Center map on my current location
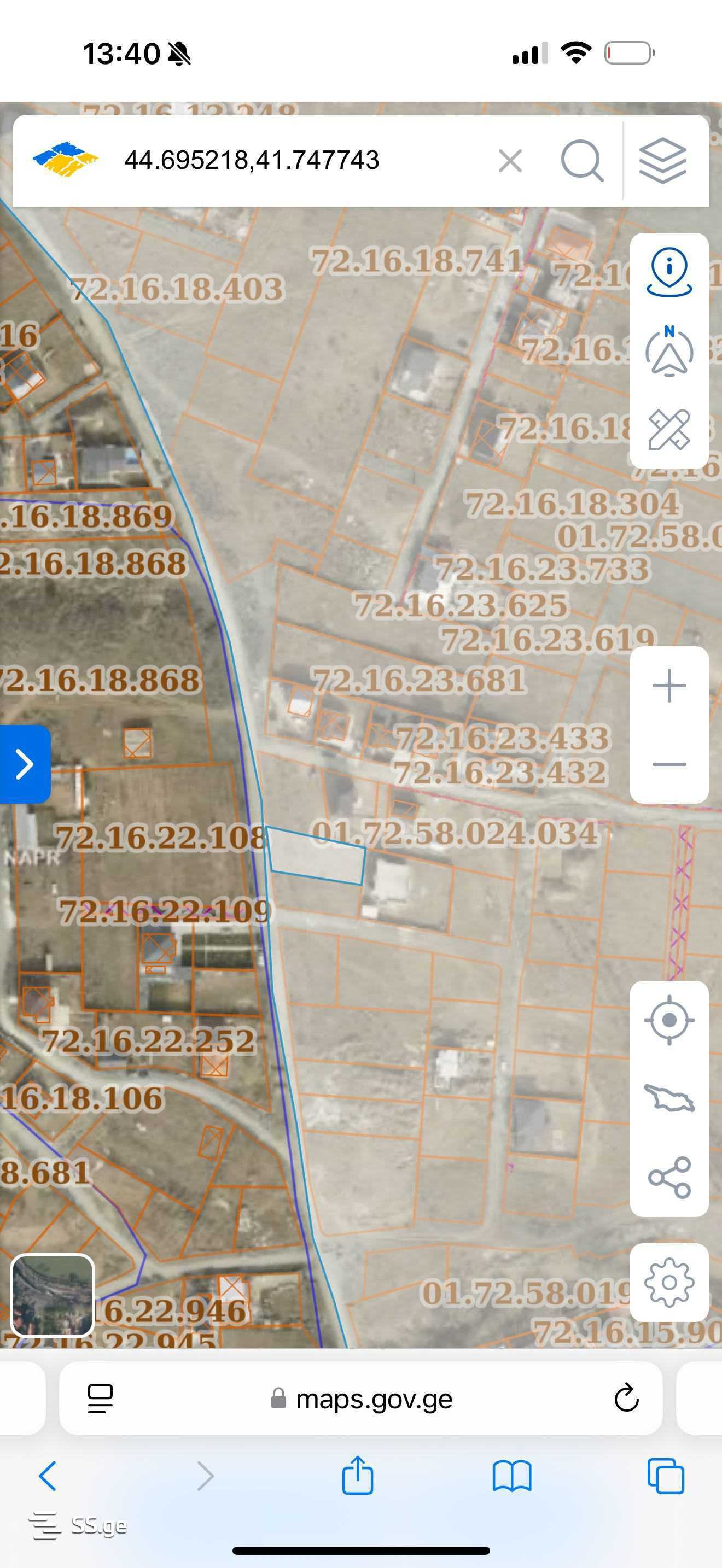This screenshot has width=722, height=1568. pos(669,1020)
